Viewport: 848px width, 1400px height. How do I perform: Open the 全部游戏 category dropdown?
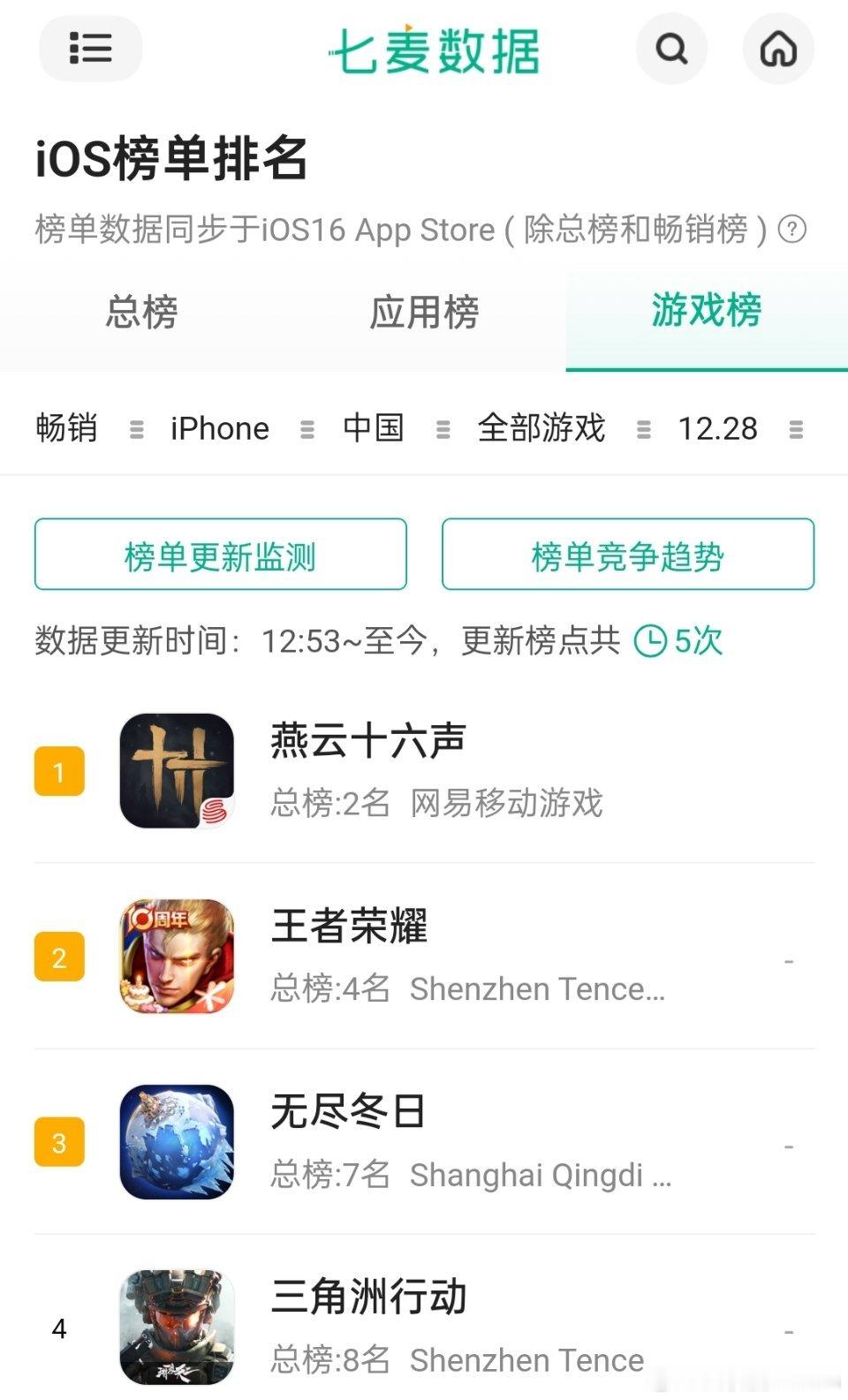(x=541, y=428)
